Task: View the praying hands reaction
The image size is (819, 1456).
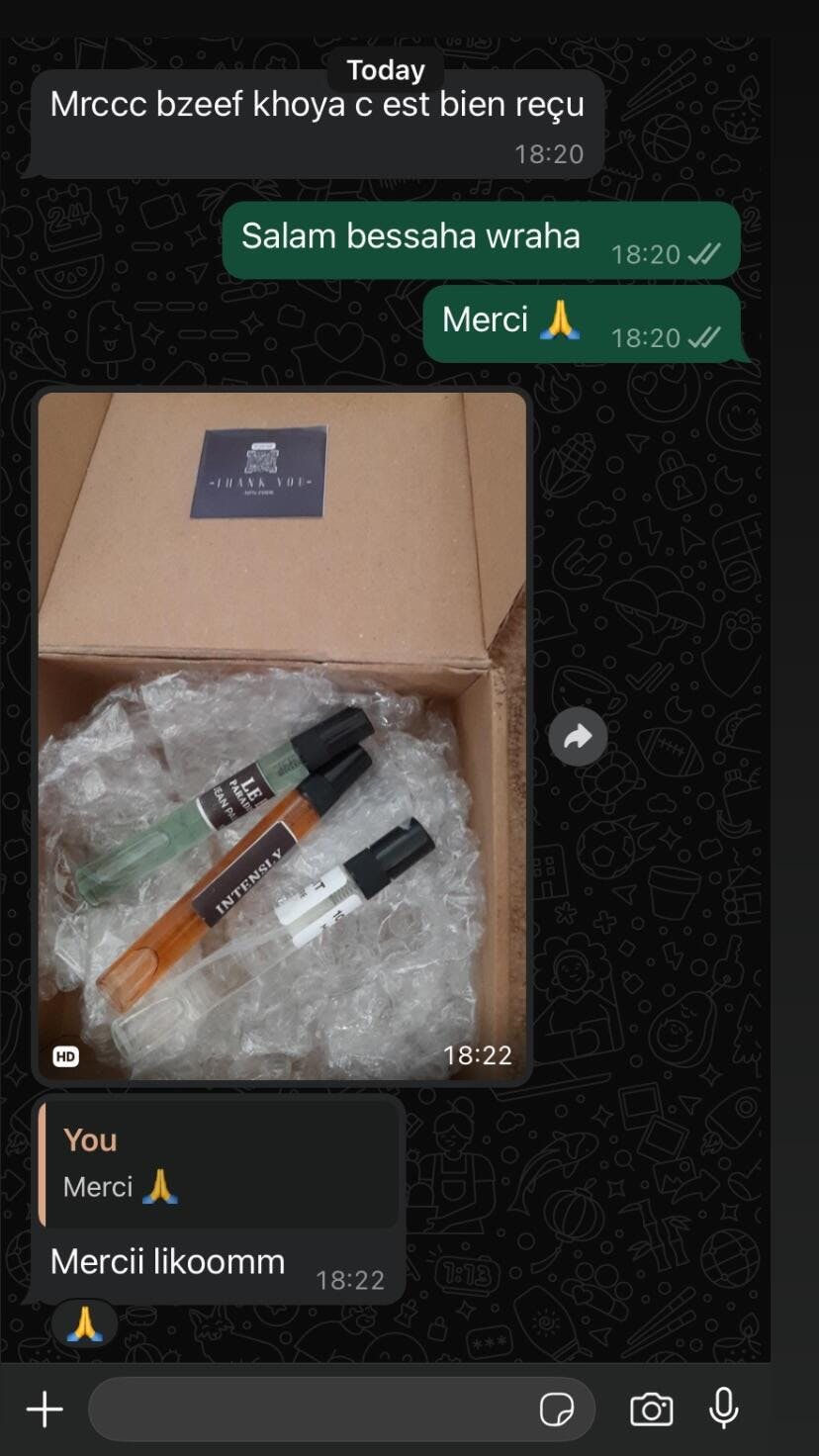Action: (85, 1323)
